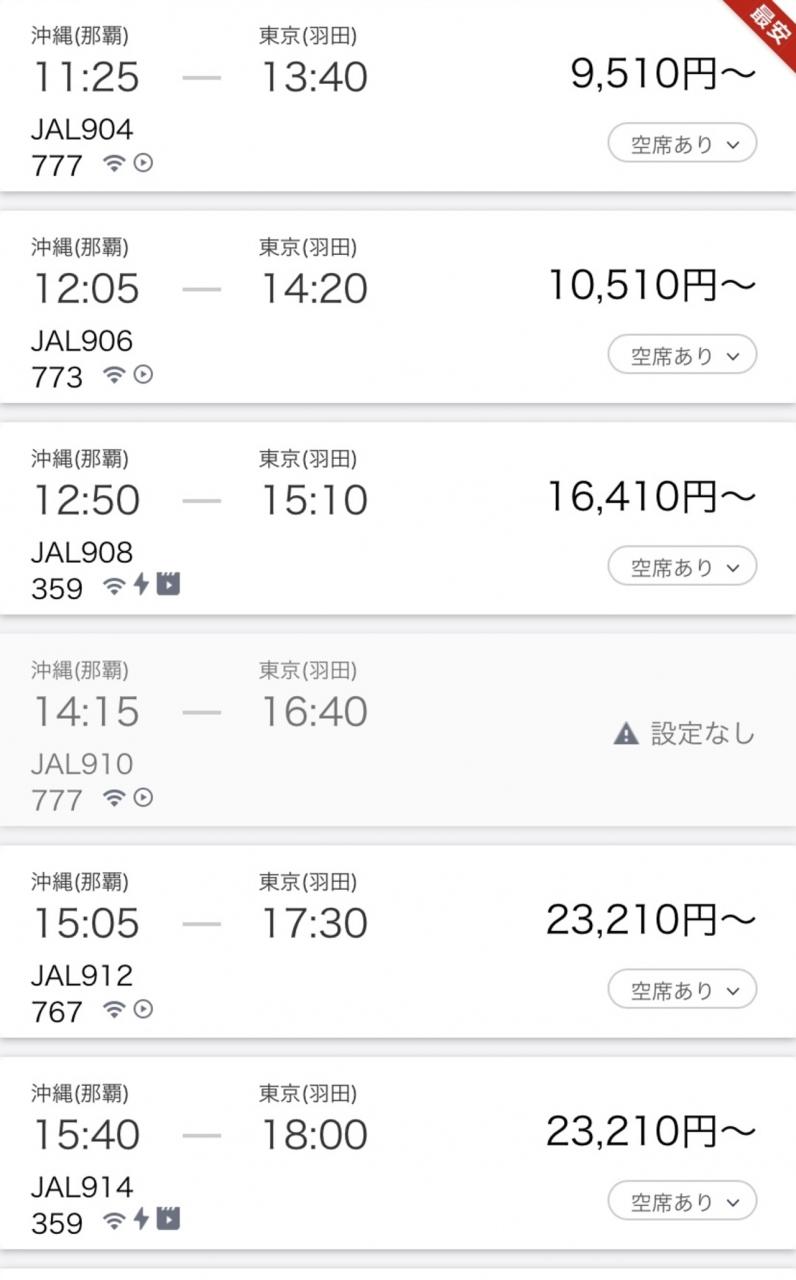Expand 空席あり dropdown for JAL906
This screenshot has height=1280, width=796.
click(682, 356)
